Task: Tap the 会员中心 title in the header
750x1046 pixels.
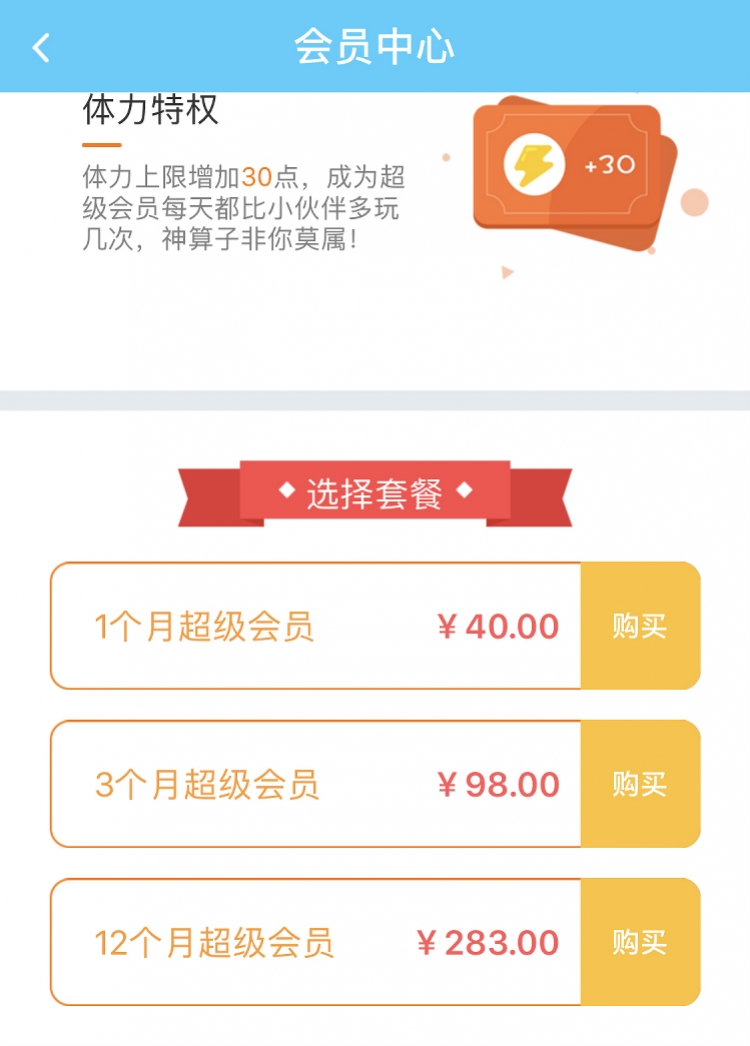Action: tap(375, 47)
